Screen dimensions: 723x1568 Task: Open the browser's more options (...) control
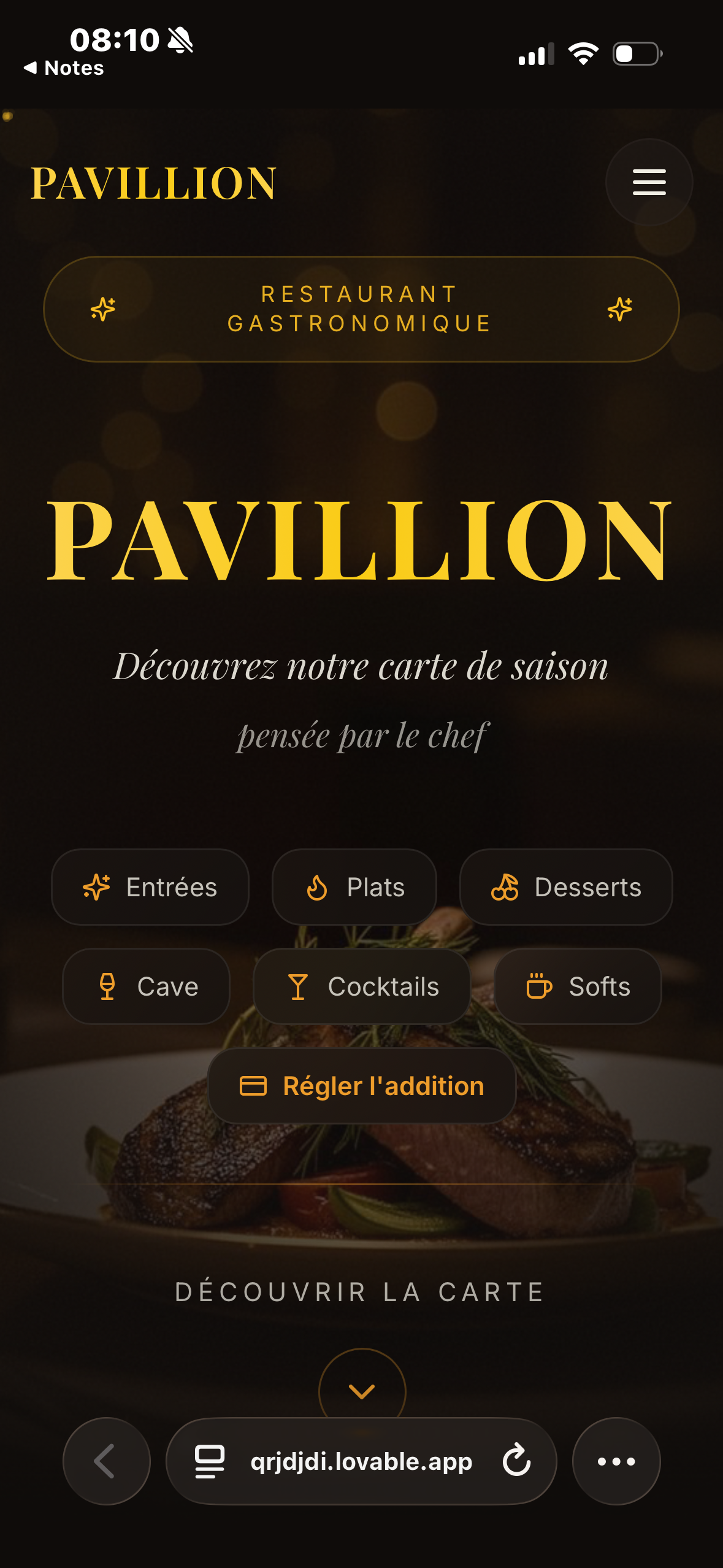pos(616,1461)
